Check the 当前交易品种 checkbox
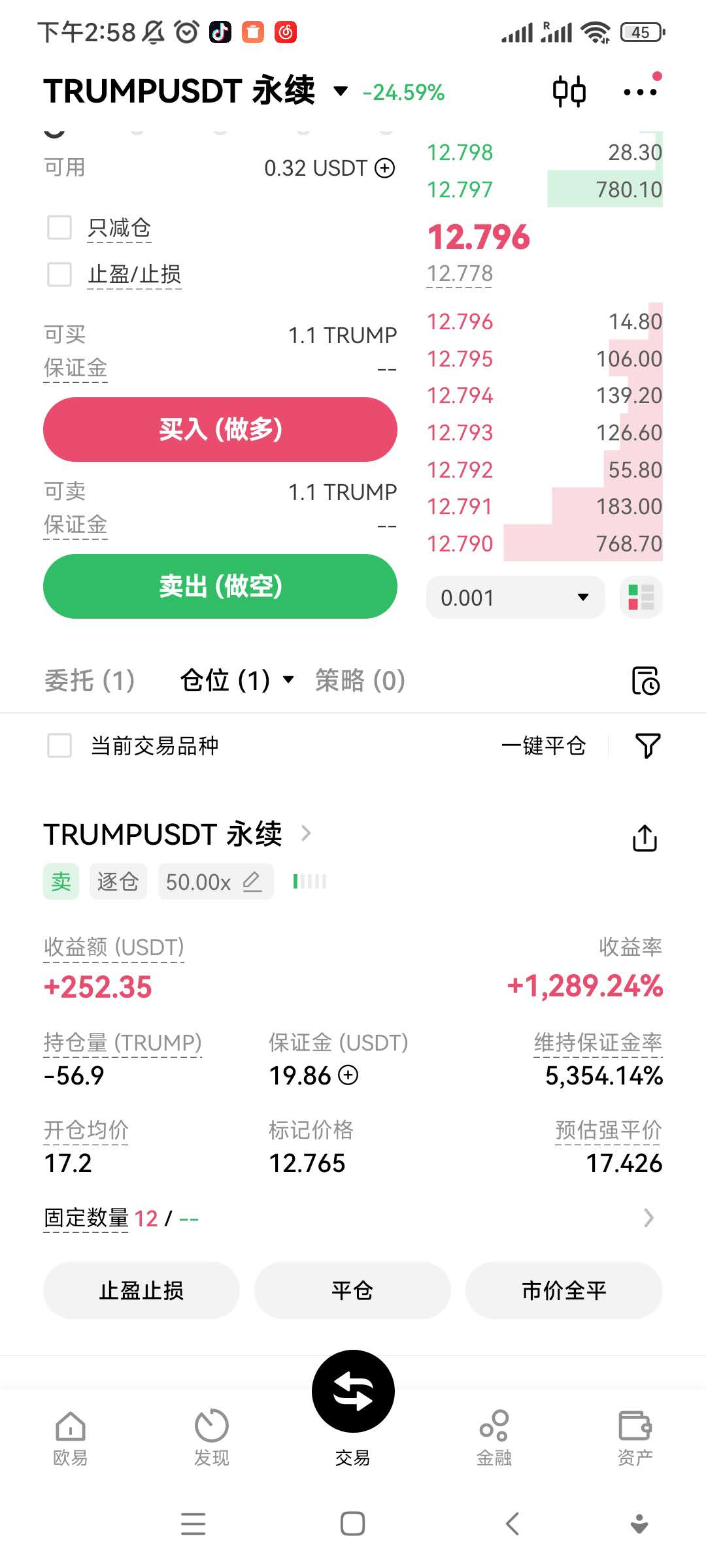The image size is (706, 1568). [x=59, y=745]
